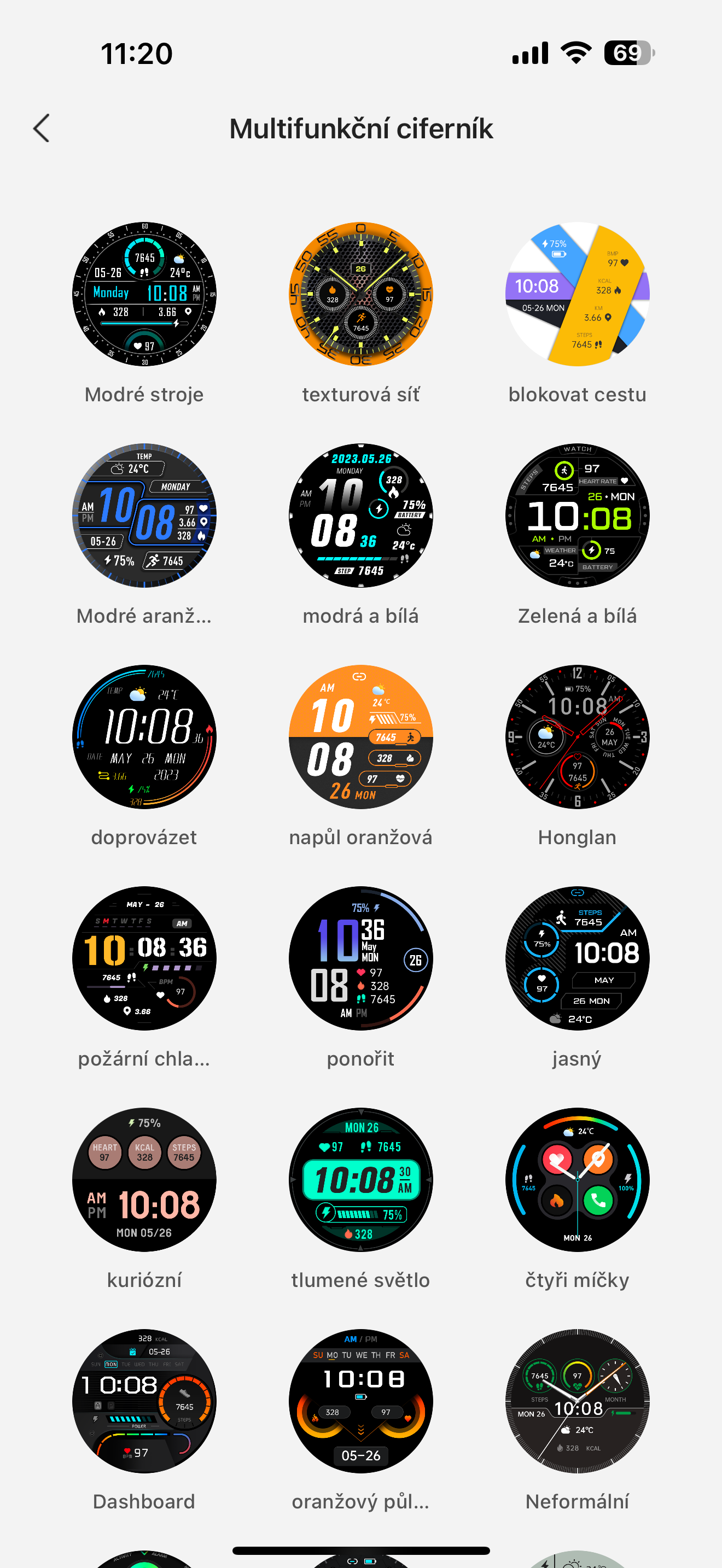
Task: Select the texturová síť watch face
Action: click(360, 294)
